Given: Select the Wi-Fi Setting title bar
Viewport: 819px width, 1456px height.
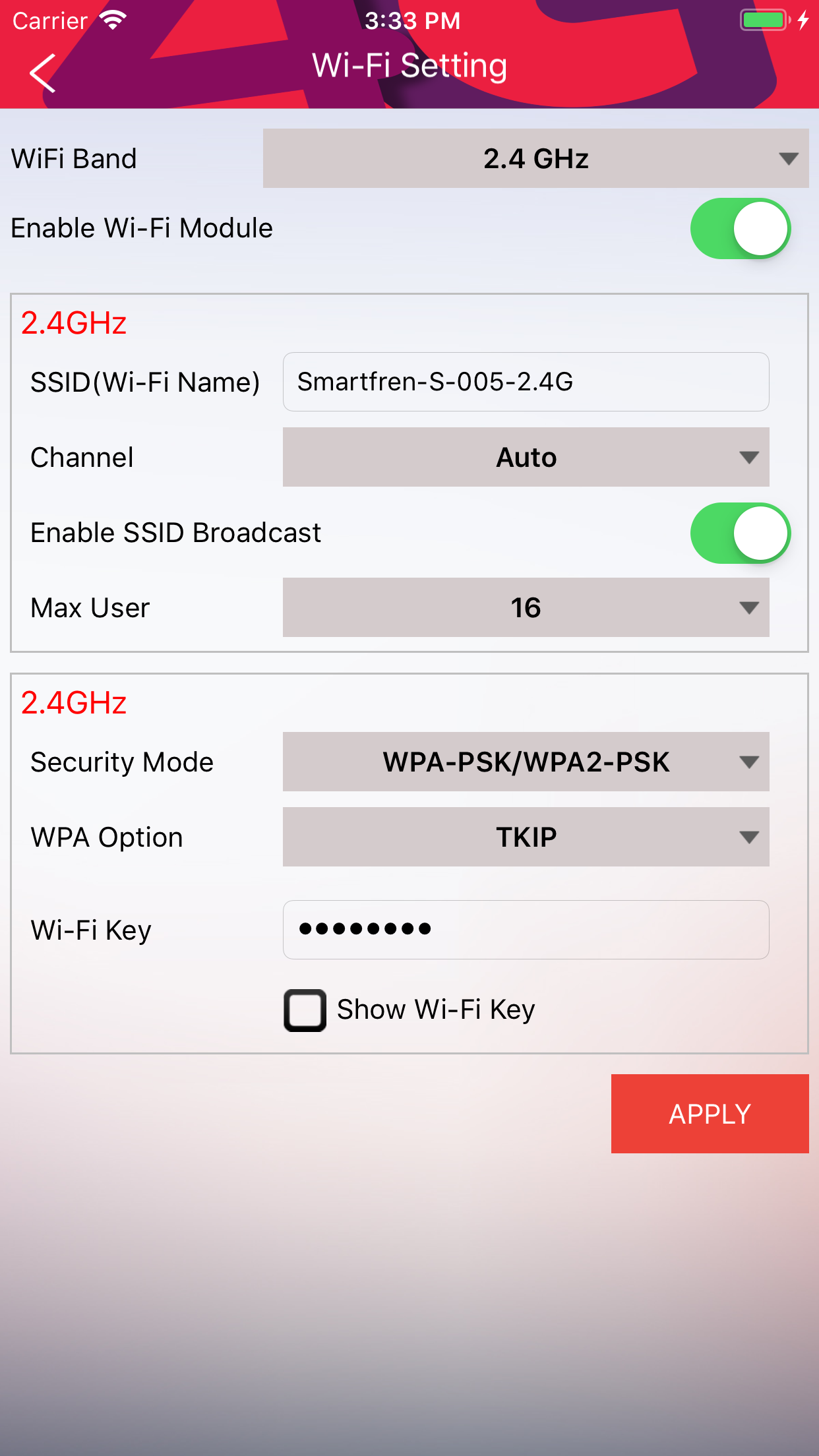Looking at the screenshot, I should 409,65.
